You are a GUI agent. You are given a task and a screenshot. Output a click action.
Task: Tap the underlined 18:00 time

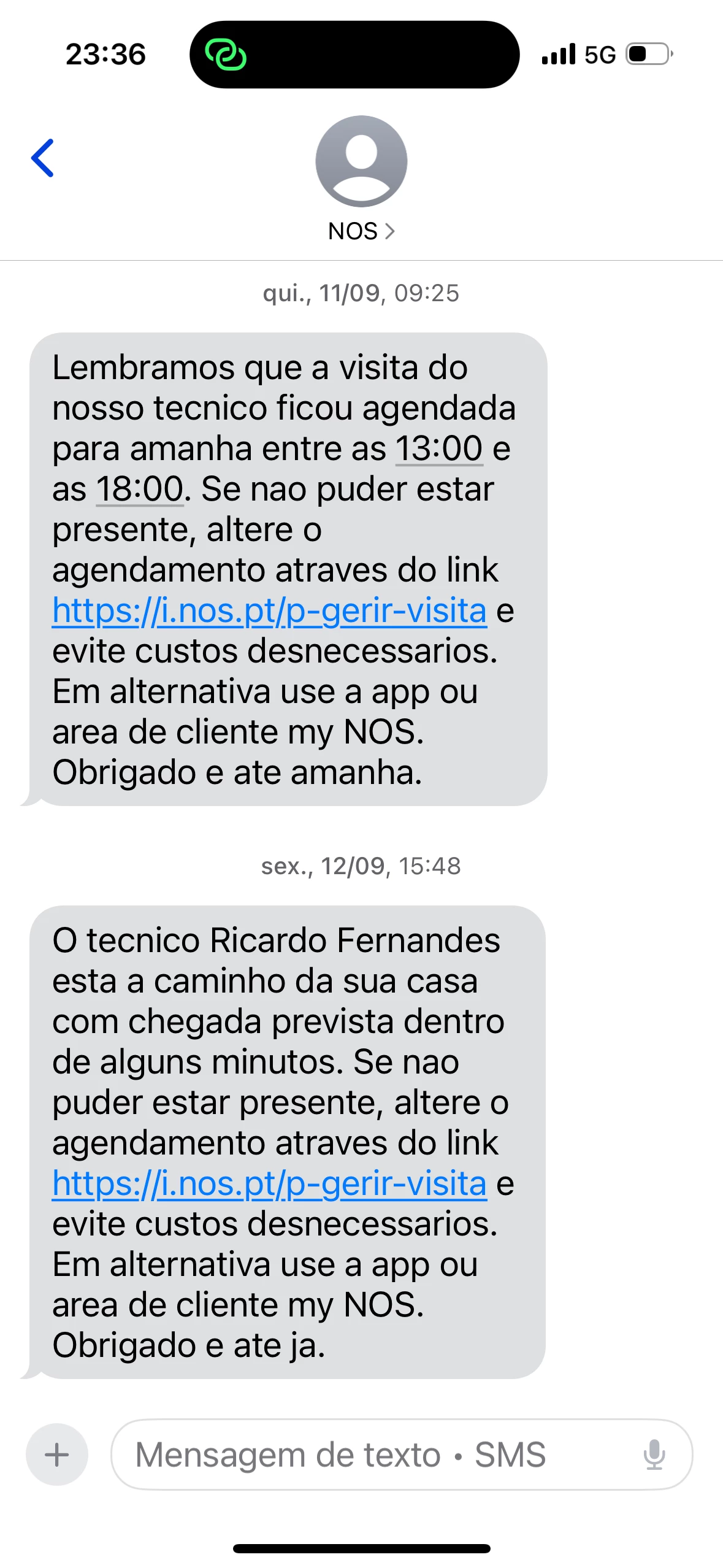[x=140, y=490]
